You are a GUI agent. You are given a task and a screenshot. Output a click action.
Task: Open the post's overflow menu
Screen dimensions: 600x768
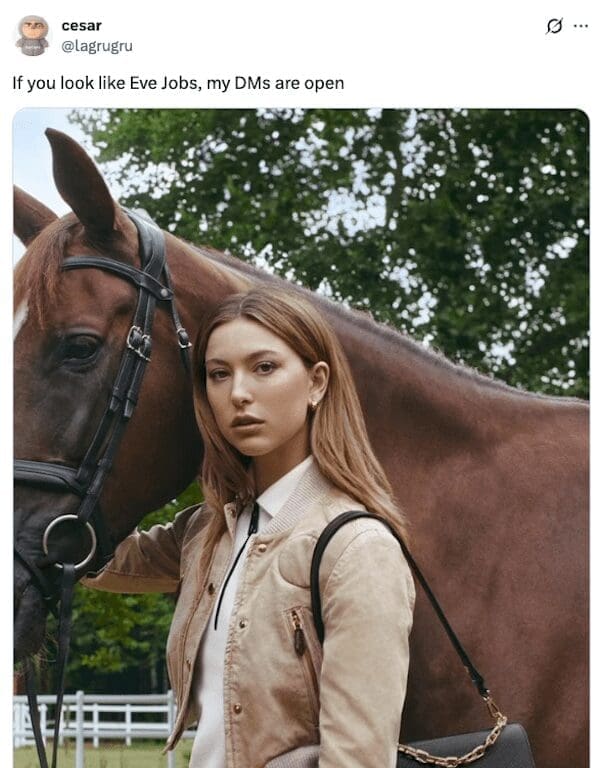581,26
